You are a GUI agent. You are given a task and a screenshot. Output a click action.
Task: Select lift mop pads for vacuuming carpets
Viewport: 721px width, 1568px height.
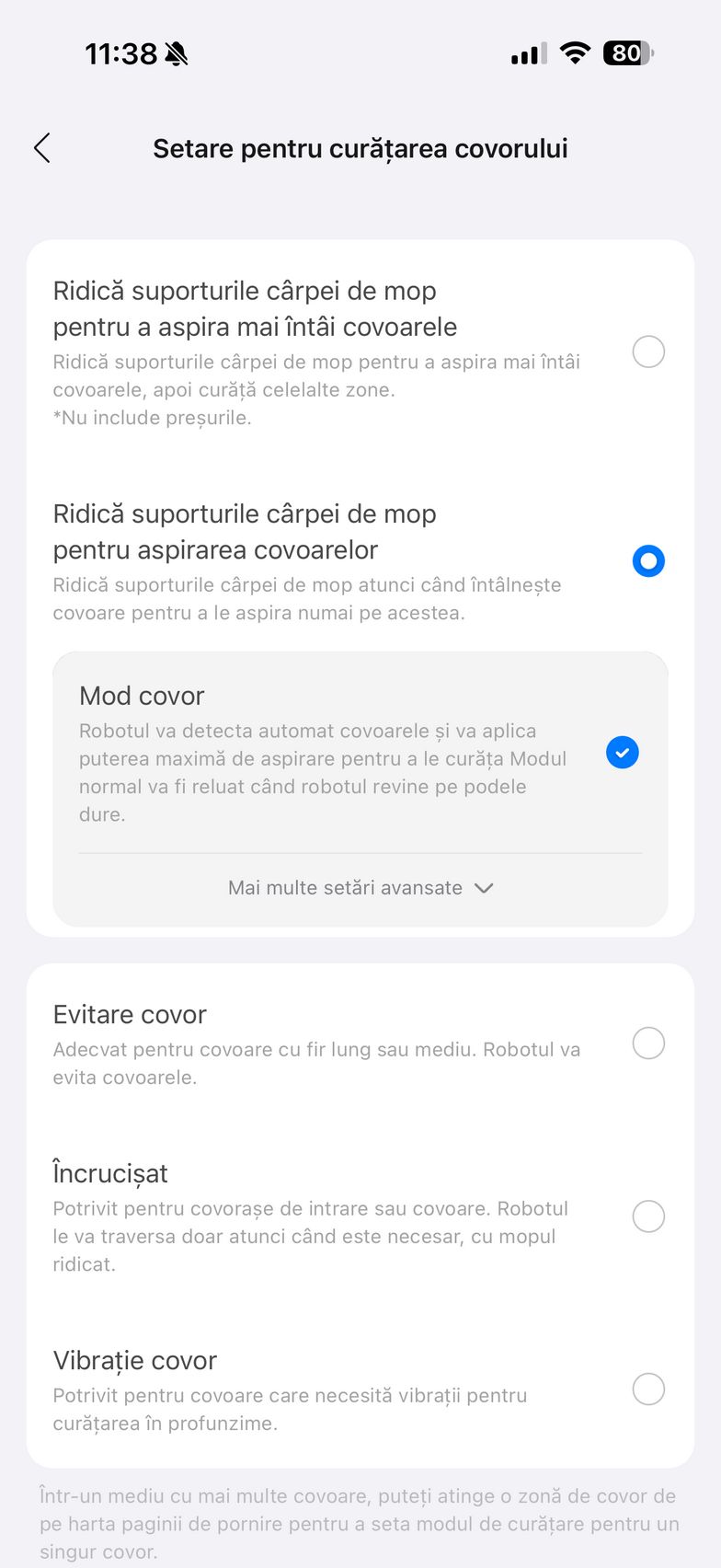(648, 561)
